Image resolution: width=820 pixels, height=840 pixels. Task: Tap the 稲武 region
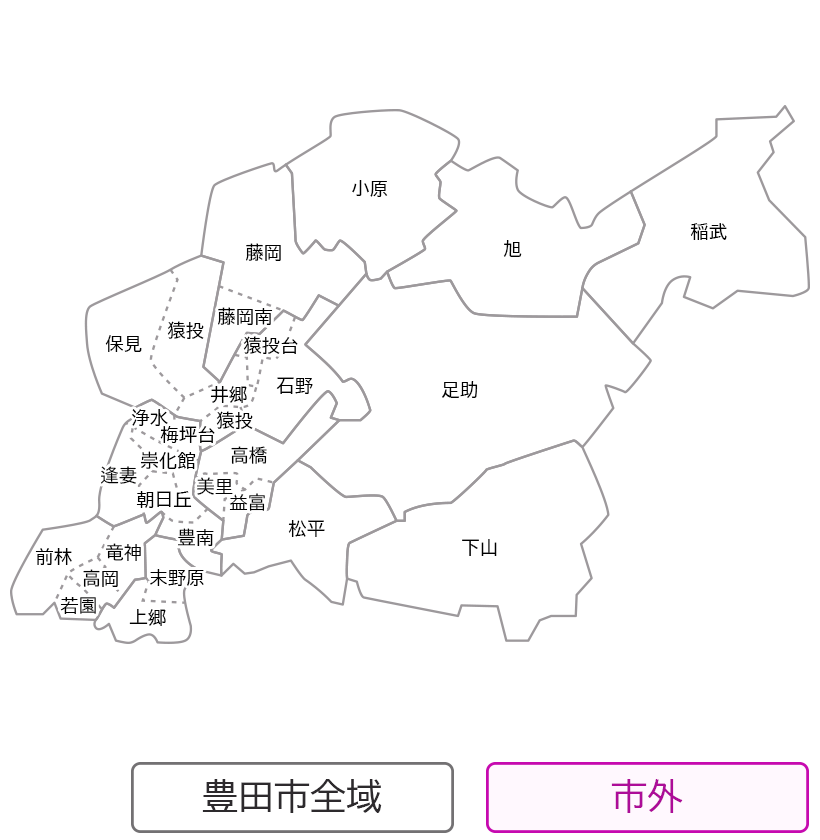[x=708, y=232]
